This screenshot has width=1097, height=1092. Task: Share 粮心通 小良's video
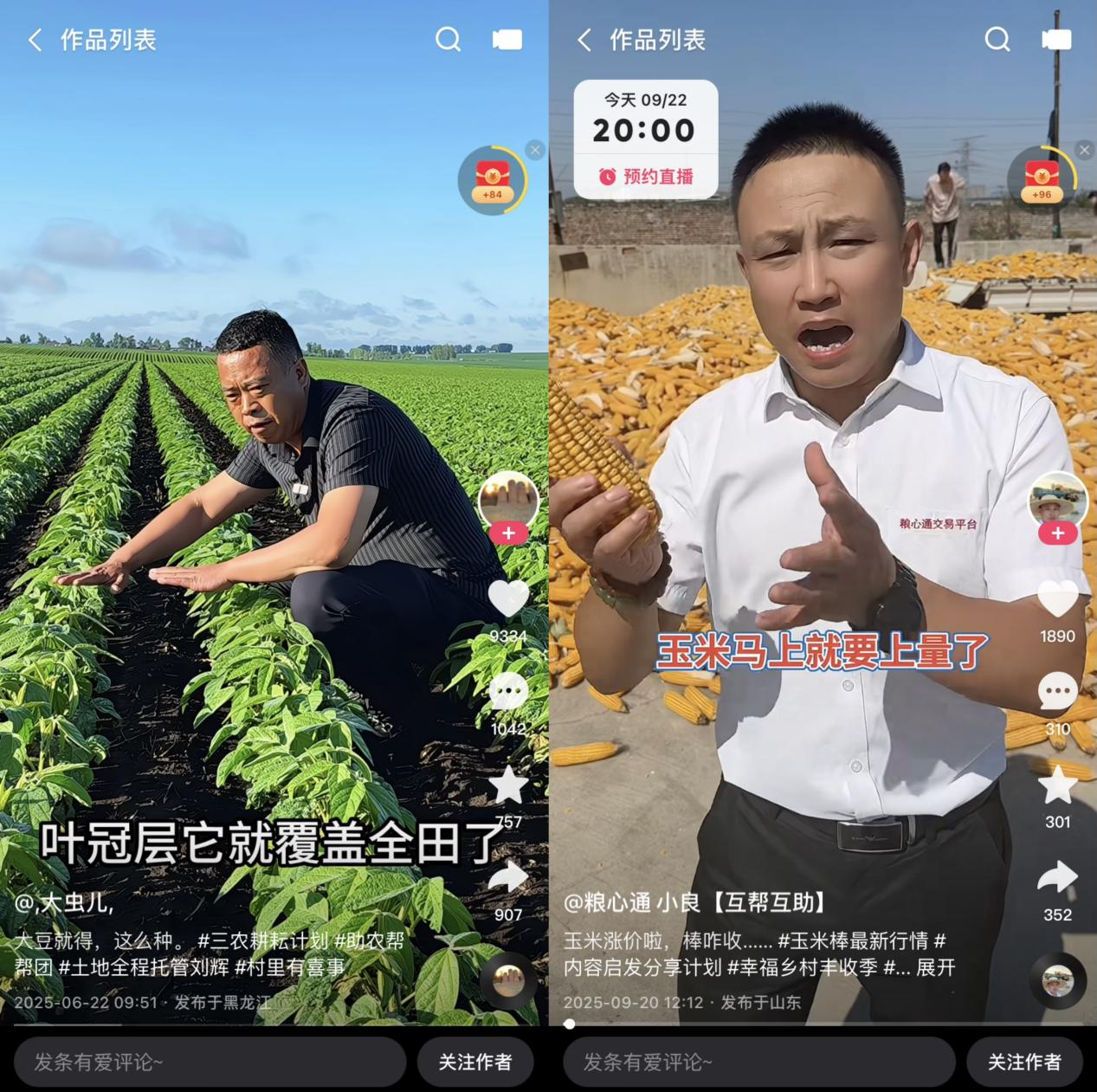[1057, 878]
